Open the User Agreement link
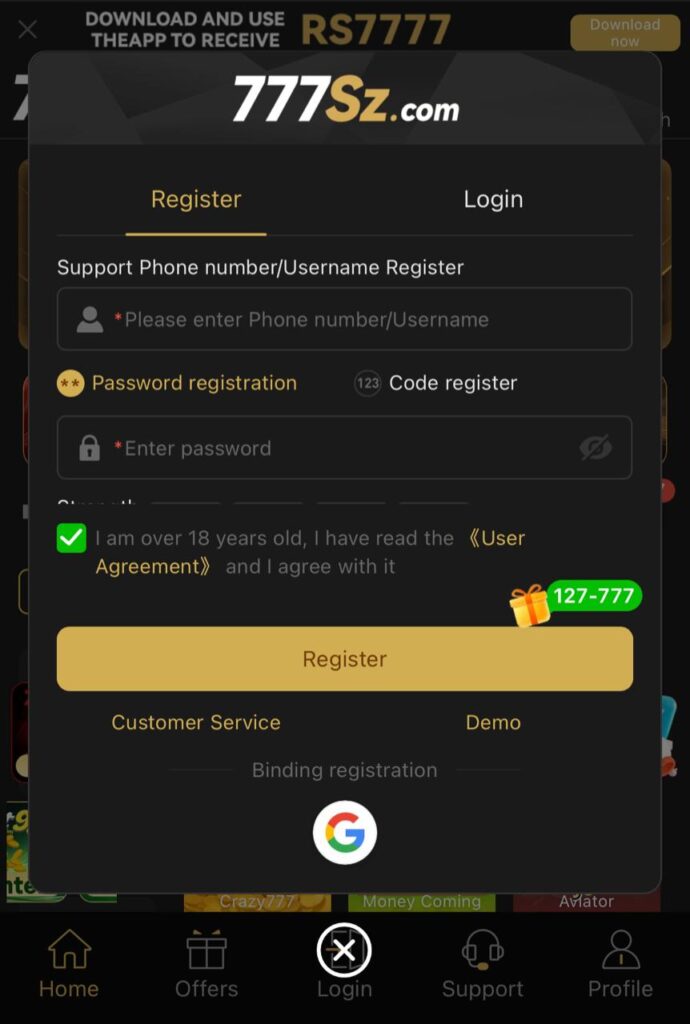This screenshot has width=690, height=1024. click(495, 538)
